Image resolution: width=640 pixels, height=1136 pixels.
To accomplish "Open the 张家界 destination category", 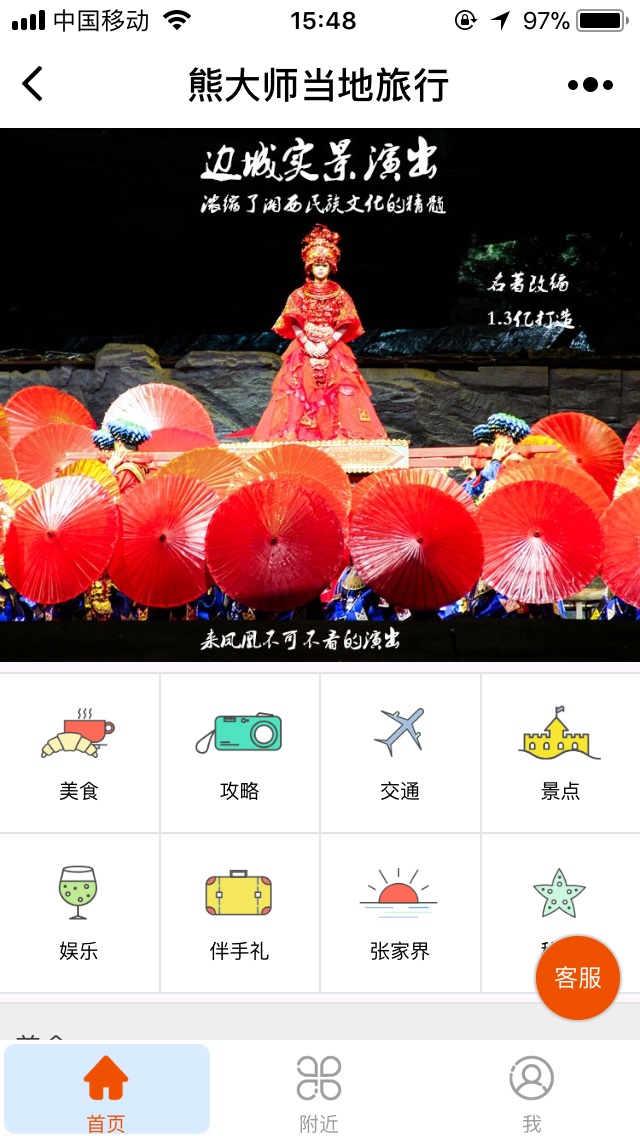I will [x=400, y=913].
